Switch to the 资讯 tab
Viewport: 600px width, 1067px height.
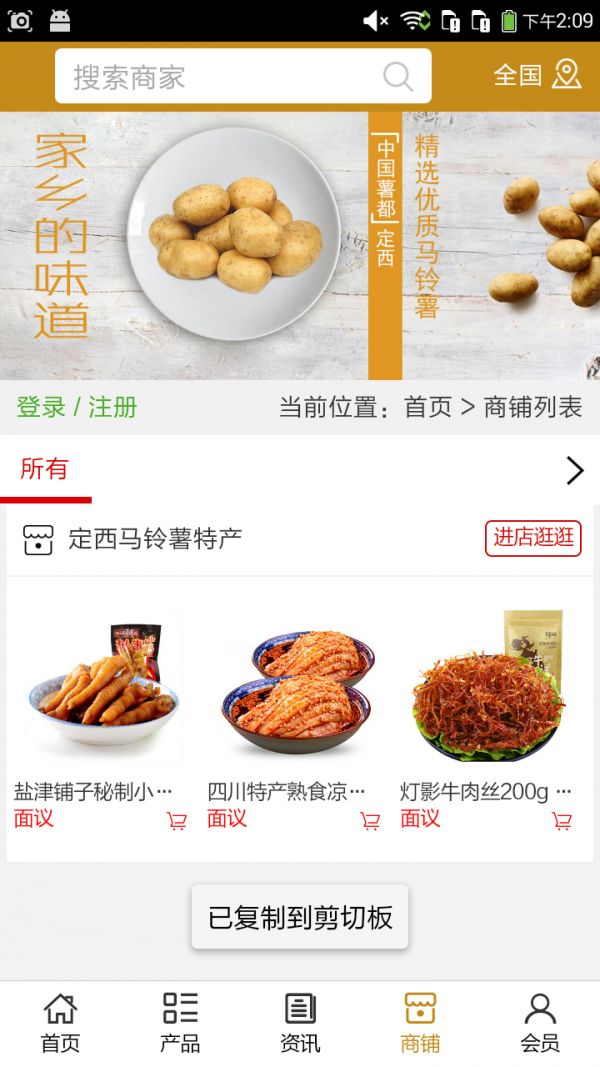click(300, 1024)
